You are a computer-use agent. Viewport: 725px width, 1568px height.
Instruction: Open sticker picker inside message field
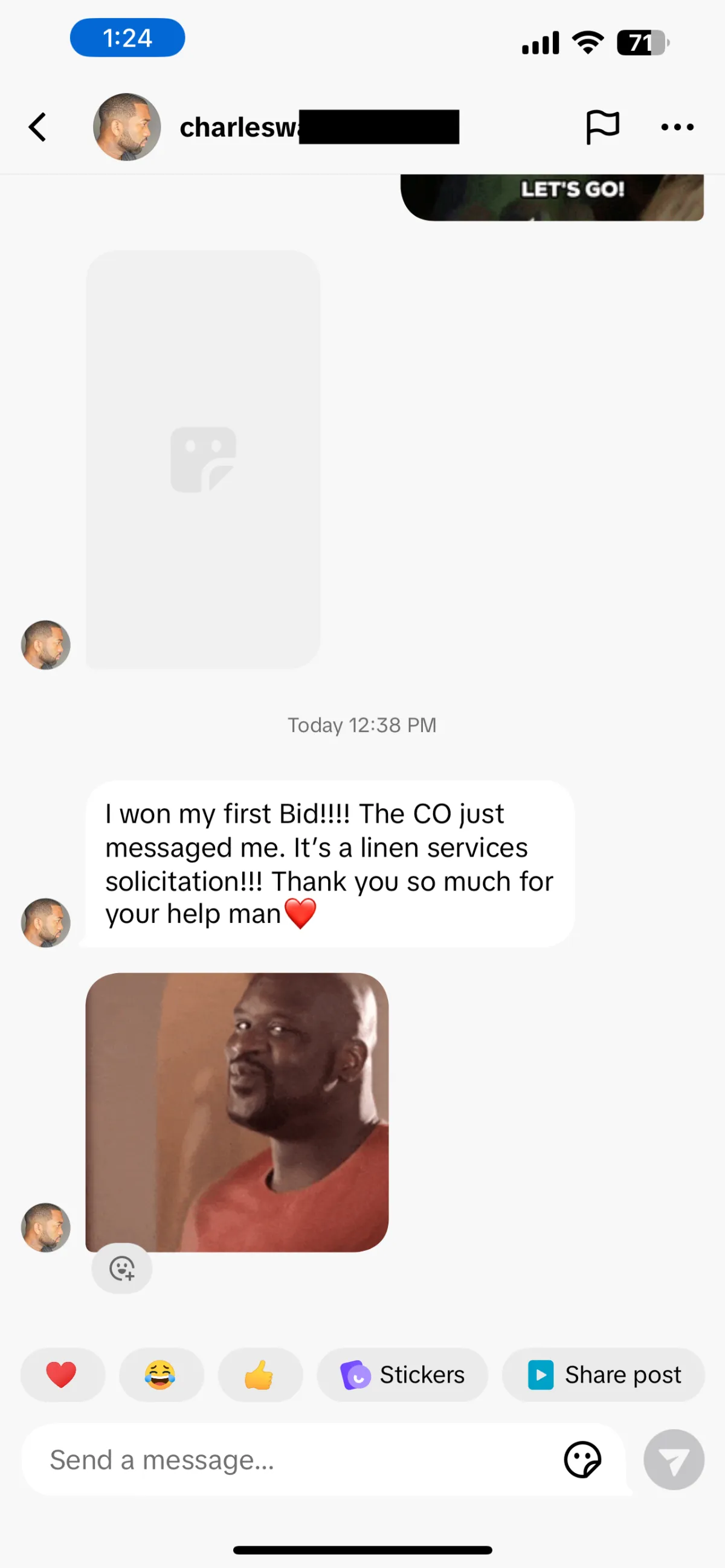click(x=582, y=1460)
